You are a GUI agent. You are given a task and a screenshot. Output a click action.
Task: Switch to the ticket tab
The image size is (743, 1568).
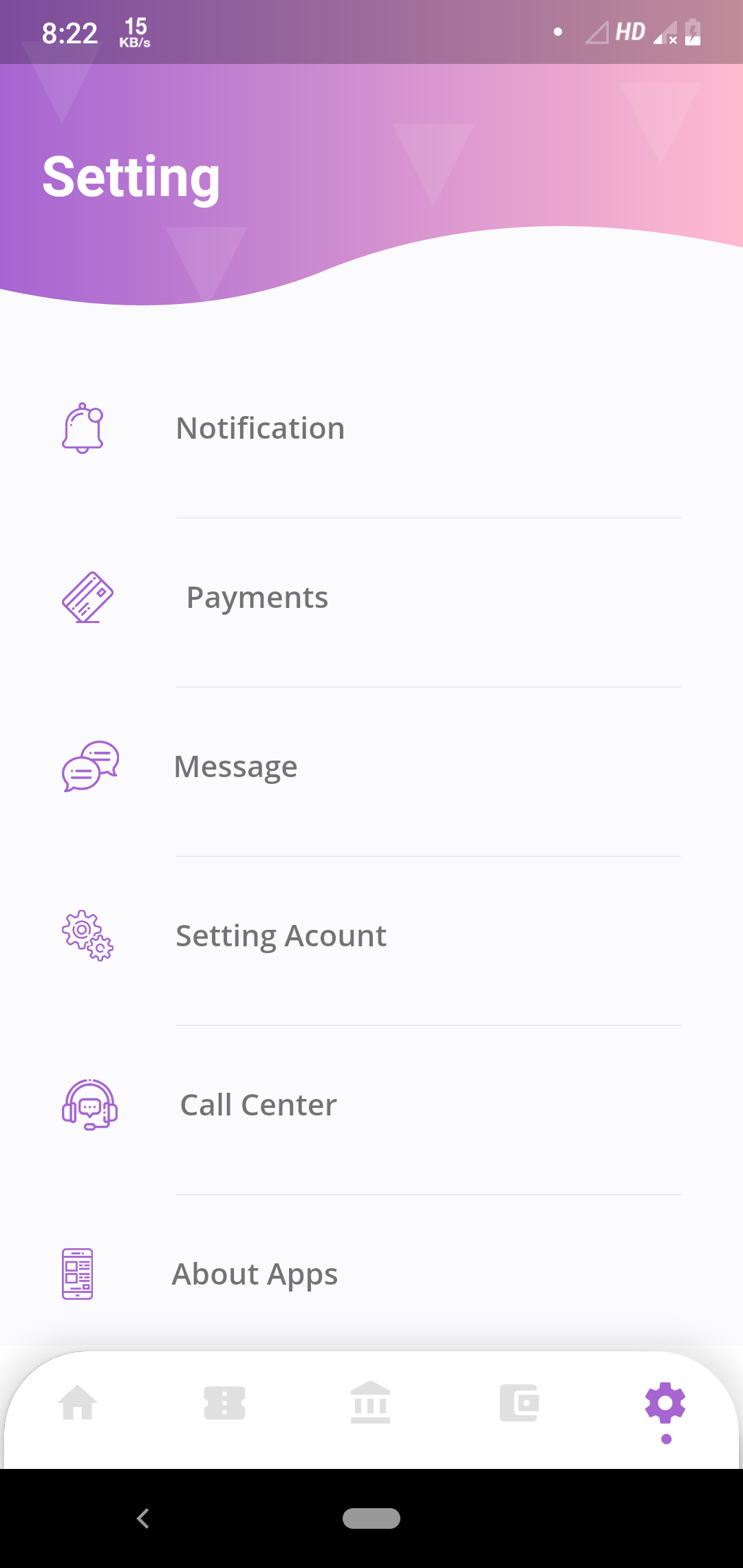[x=224, y=1403]
